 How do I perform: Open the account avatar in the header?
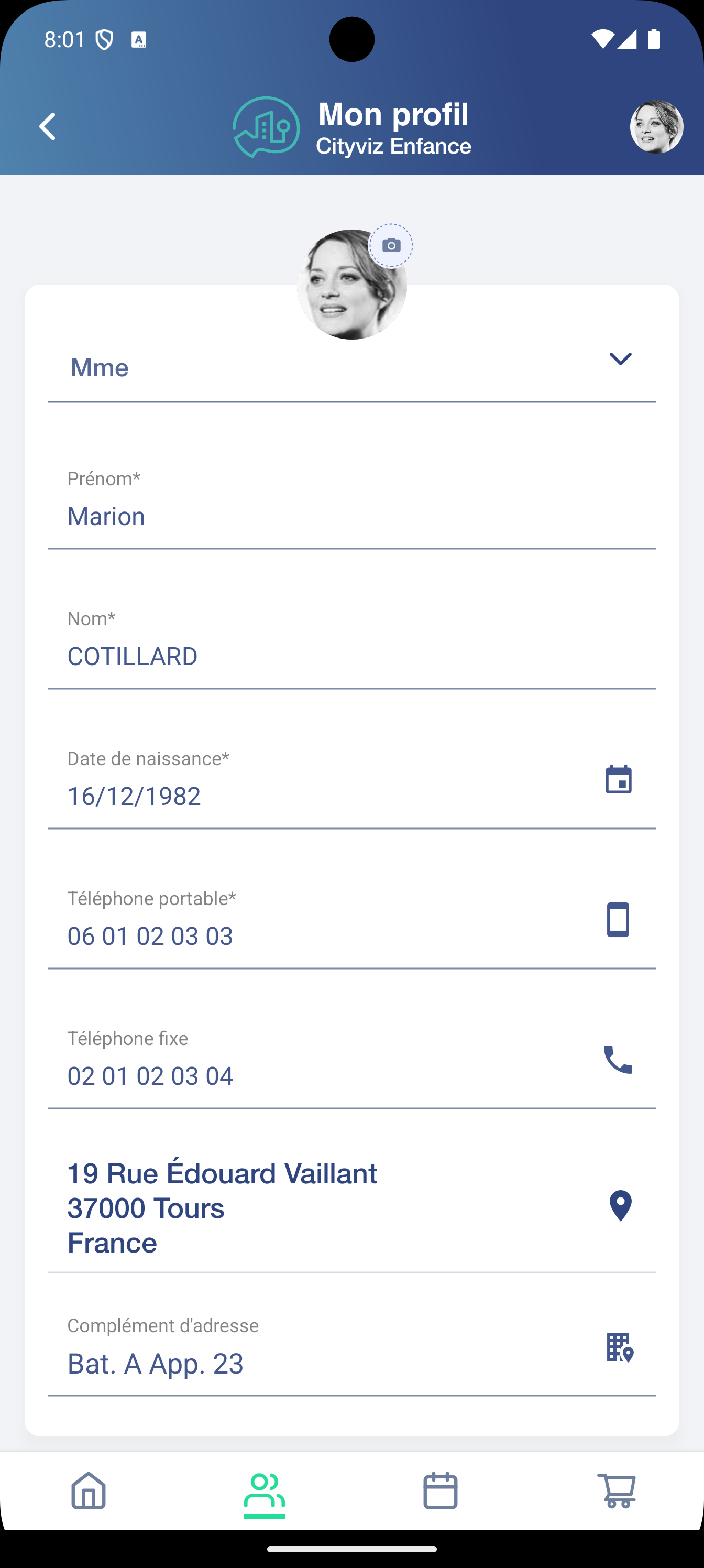tap(656, 127)
